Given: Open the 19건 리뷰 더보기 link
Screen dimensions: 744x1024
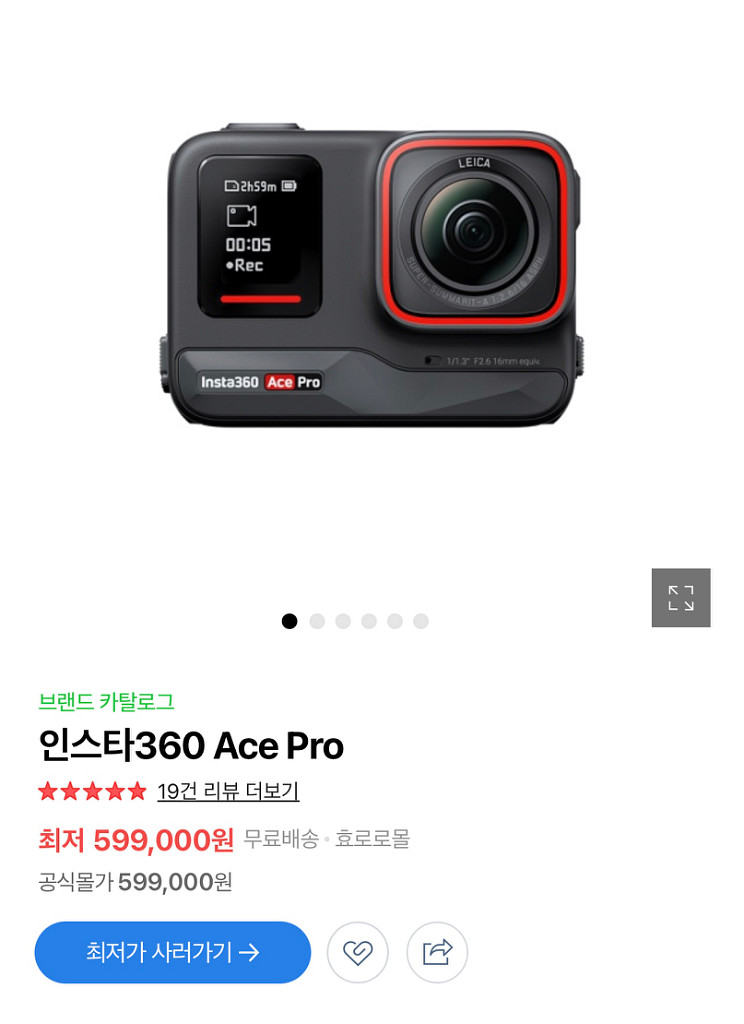Looking at the screenshot, I should coord(228,791).
